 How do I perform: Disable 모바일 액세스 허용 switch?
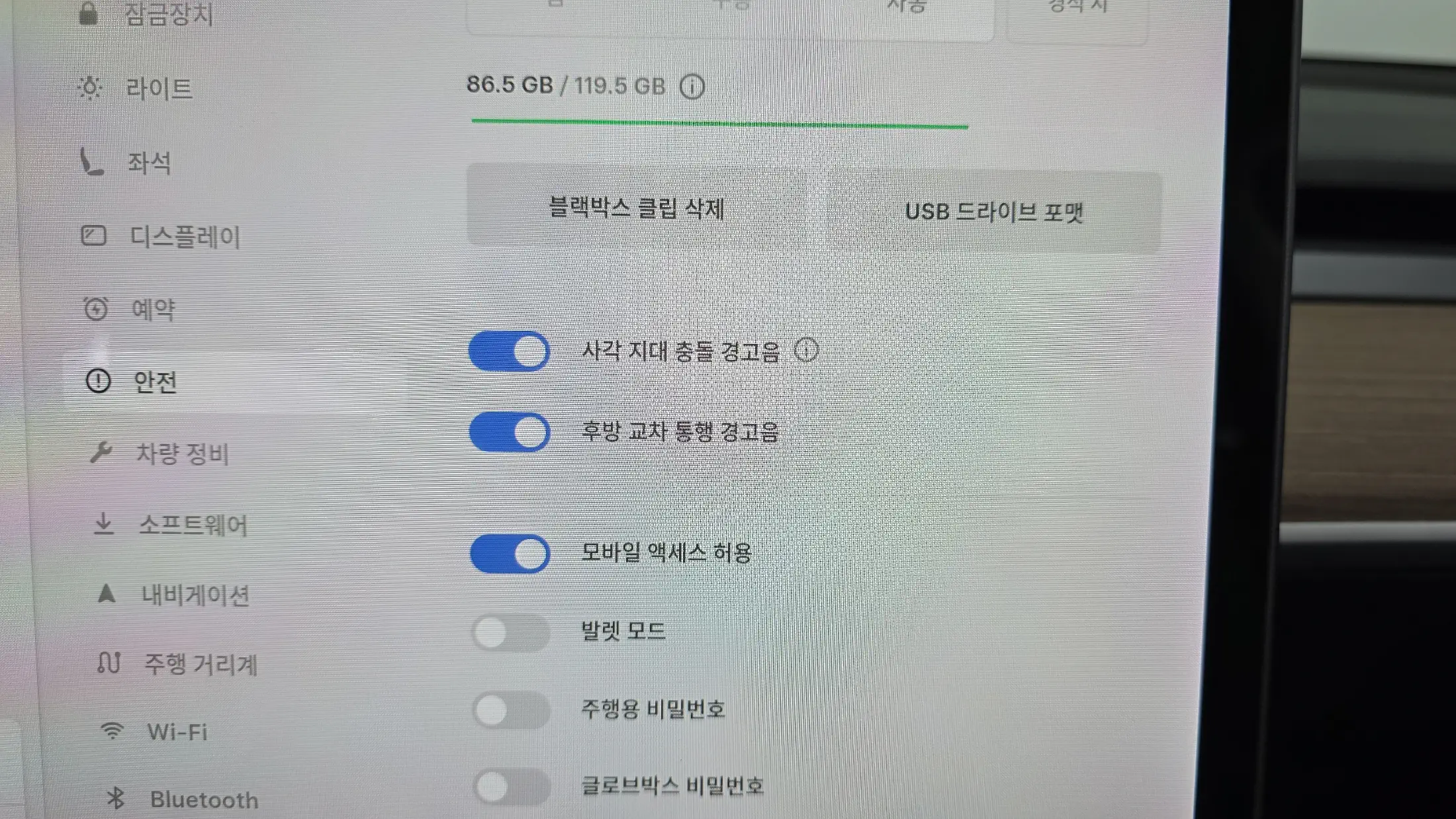point(510,554)
